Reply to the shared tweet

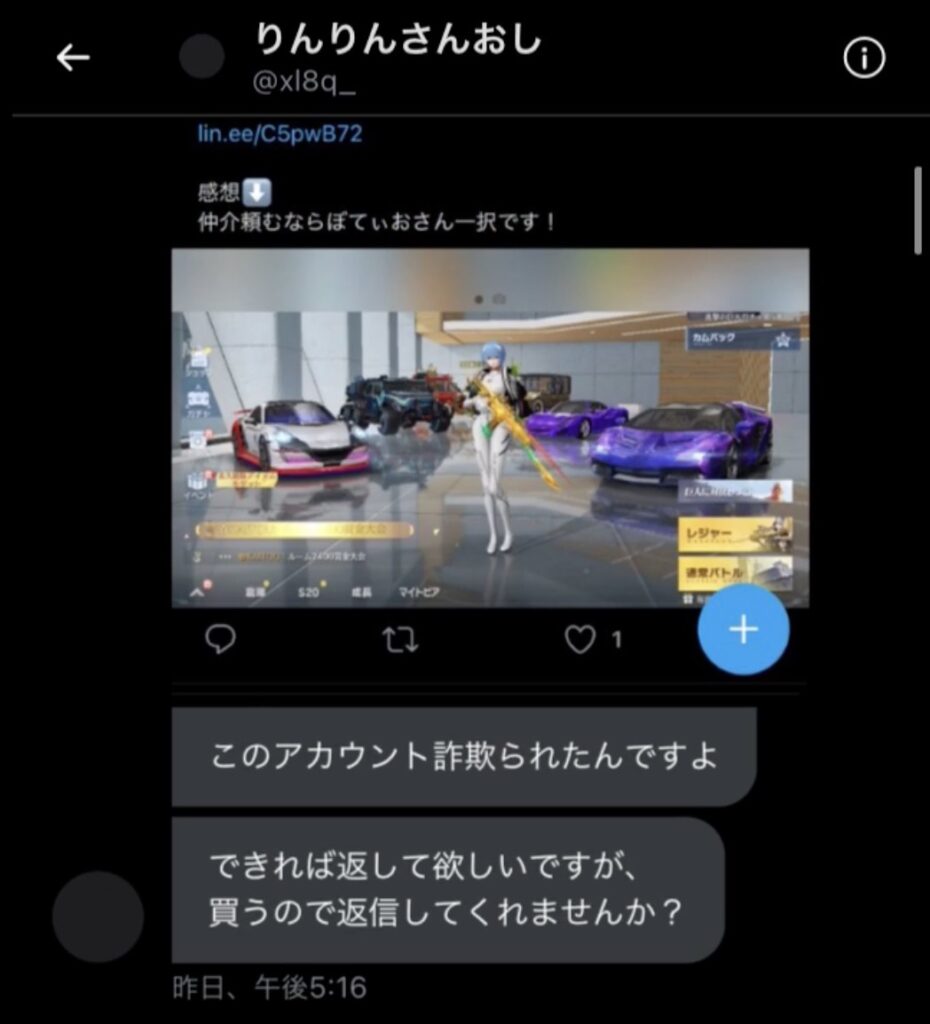click(220, 639)
